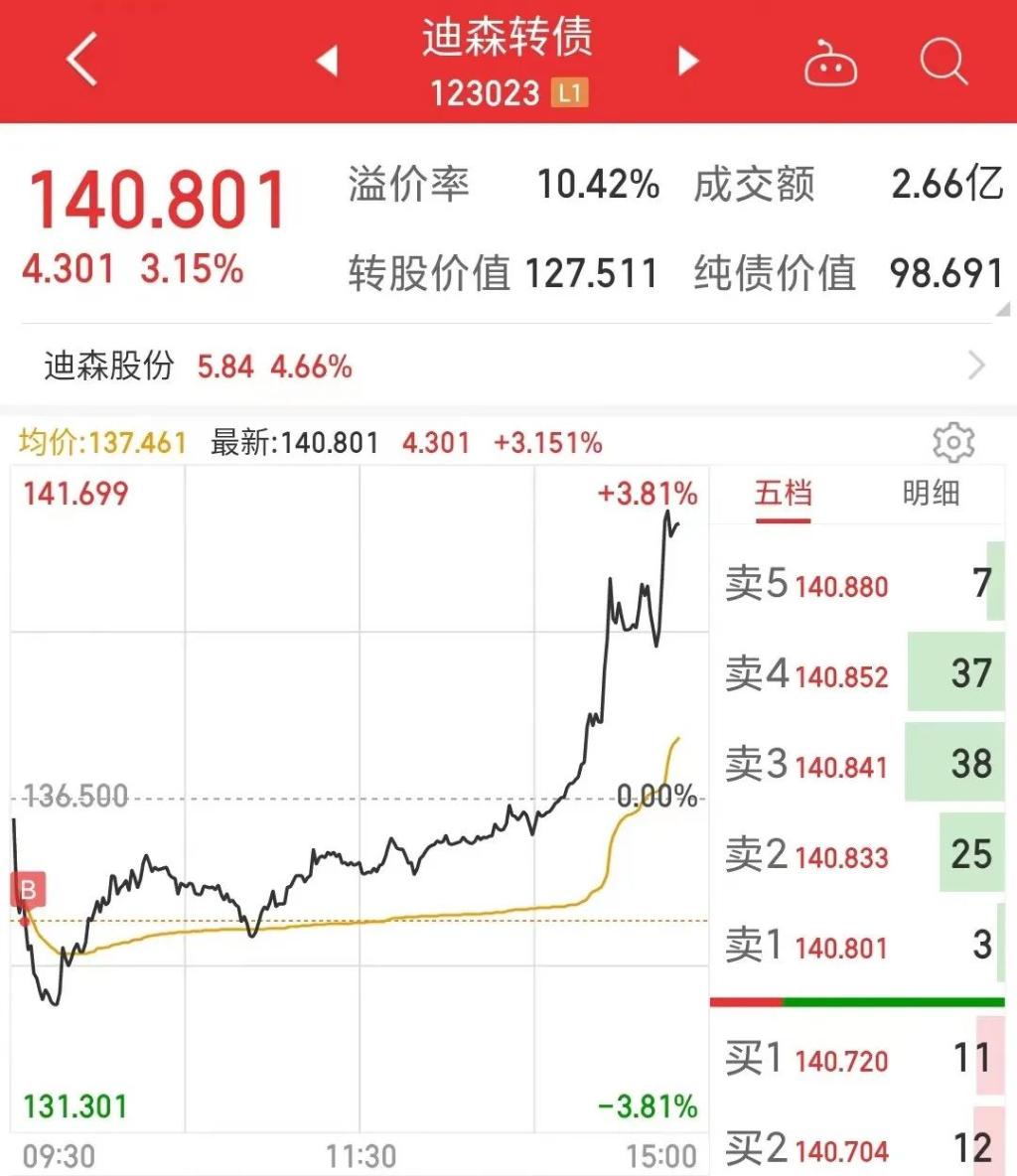Image resolution: width=1017 pixels, height=1176 pixels.
Task: Select the 卖1 140.801 quote row
Action: (x=857, y=946)
